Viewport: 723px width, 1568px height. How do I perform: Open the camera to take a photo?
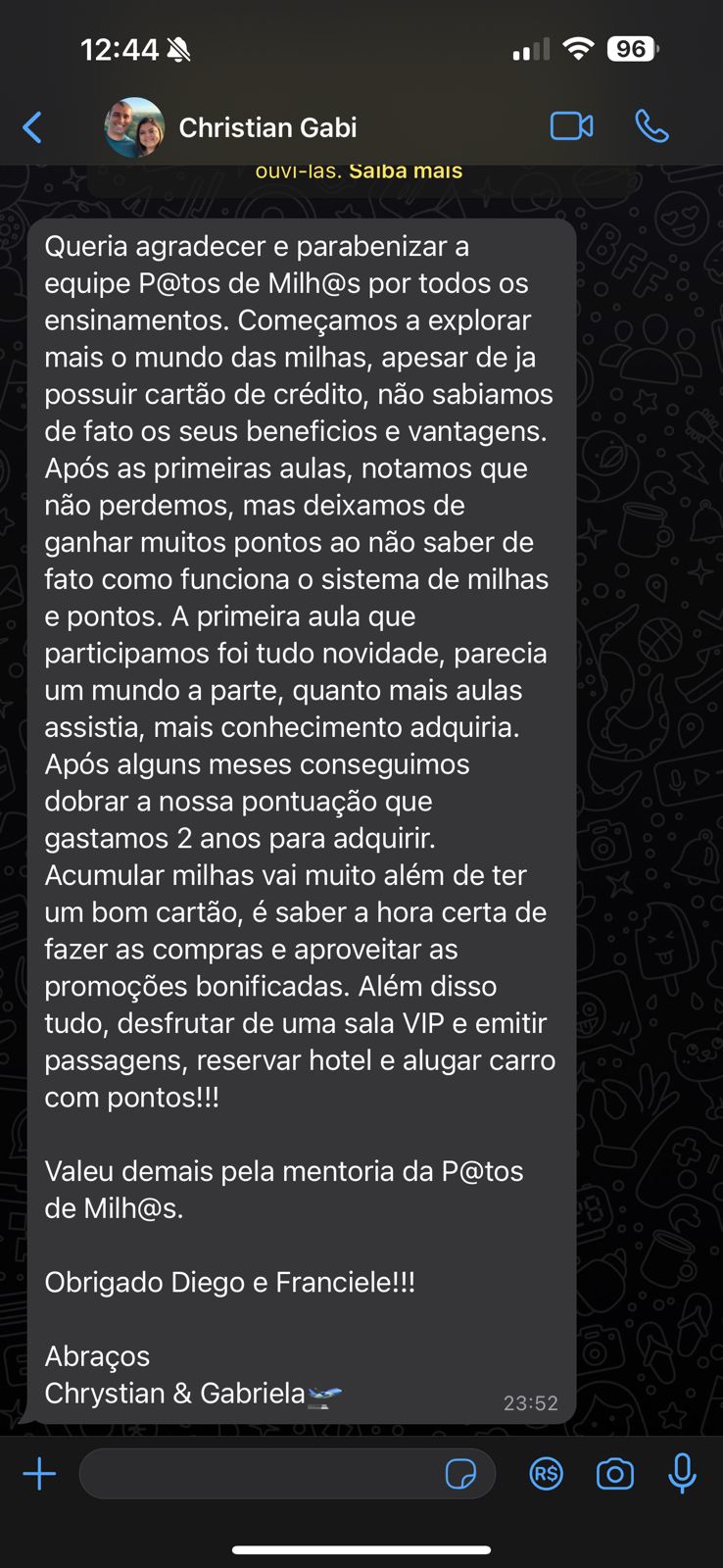pyautogui.click(x=614, y=1473)
